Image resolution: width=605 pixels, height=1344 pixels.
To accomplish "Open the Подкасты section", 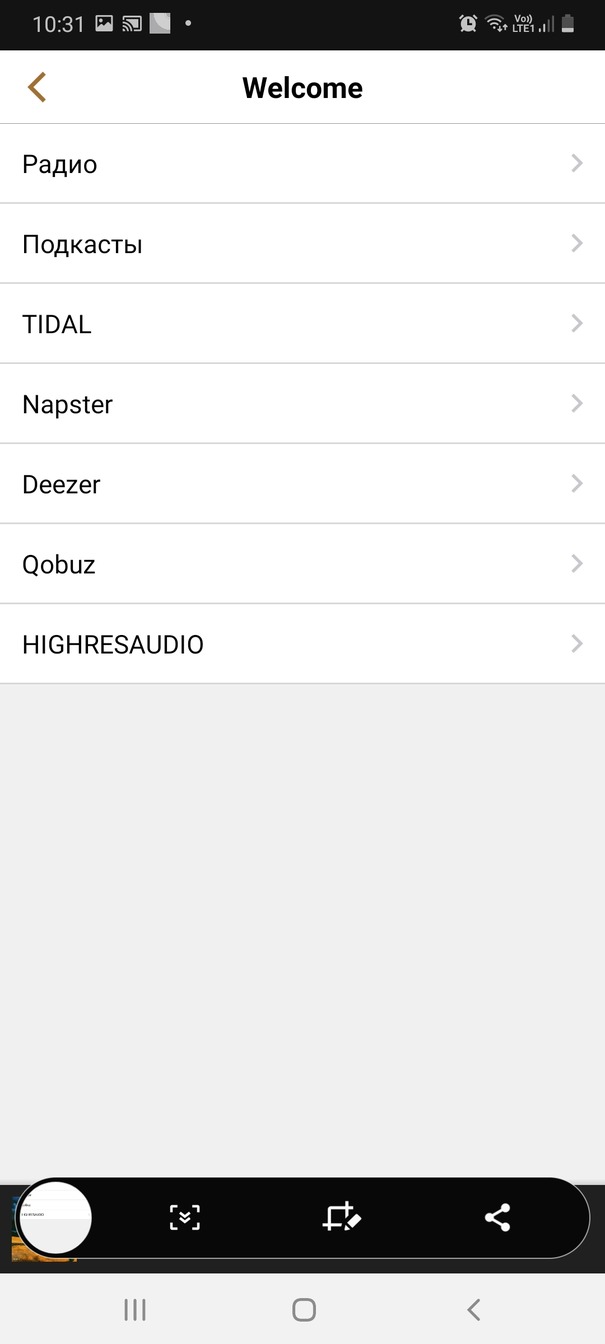I will coord(302,244).
